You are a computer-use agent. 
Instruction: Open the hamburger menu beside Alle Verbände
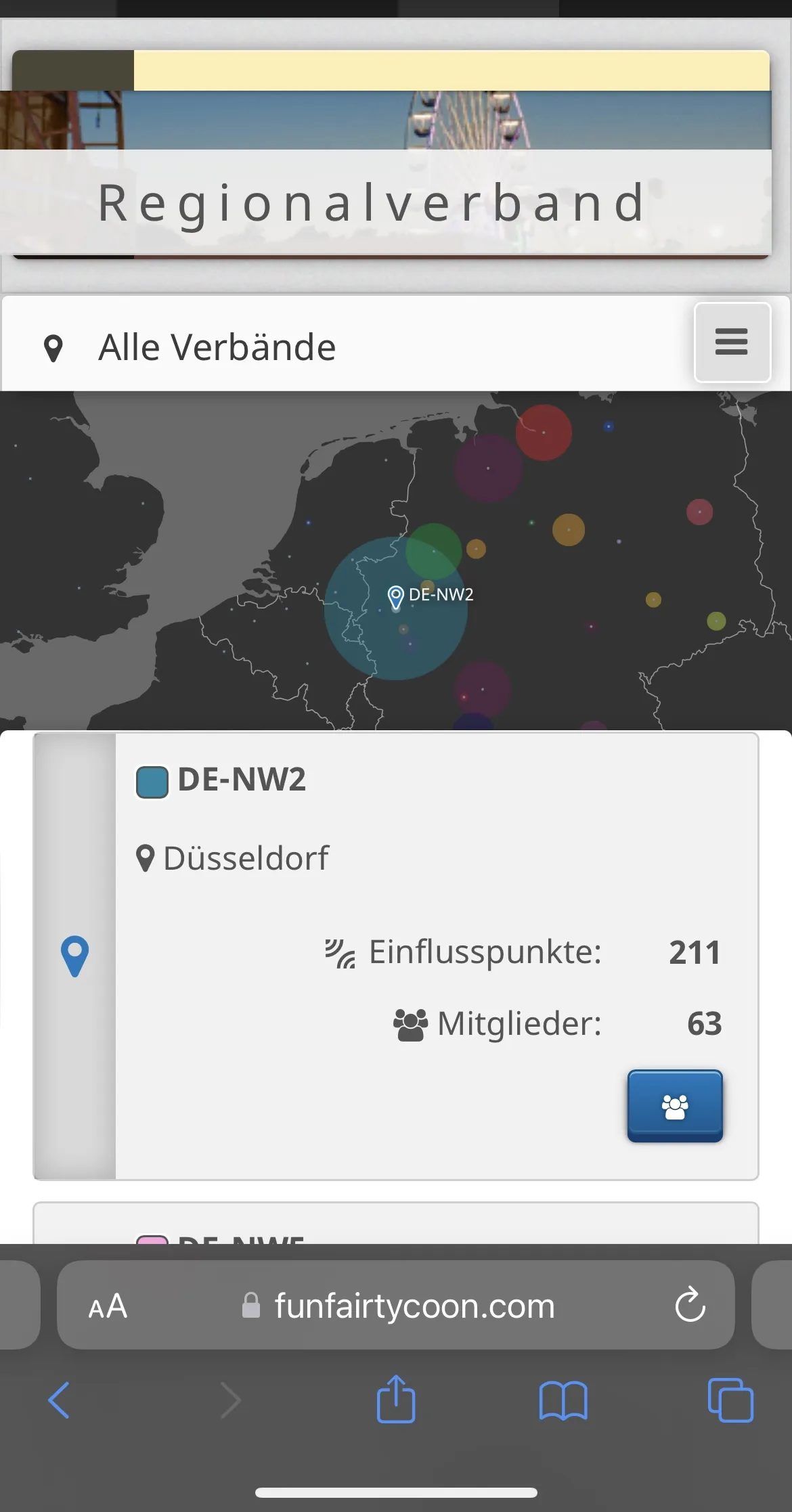(732, 342)
